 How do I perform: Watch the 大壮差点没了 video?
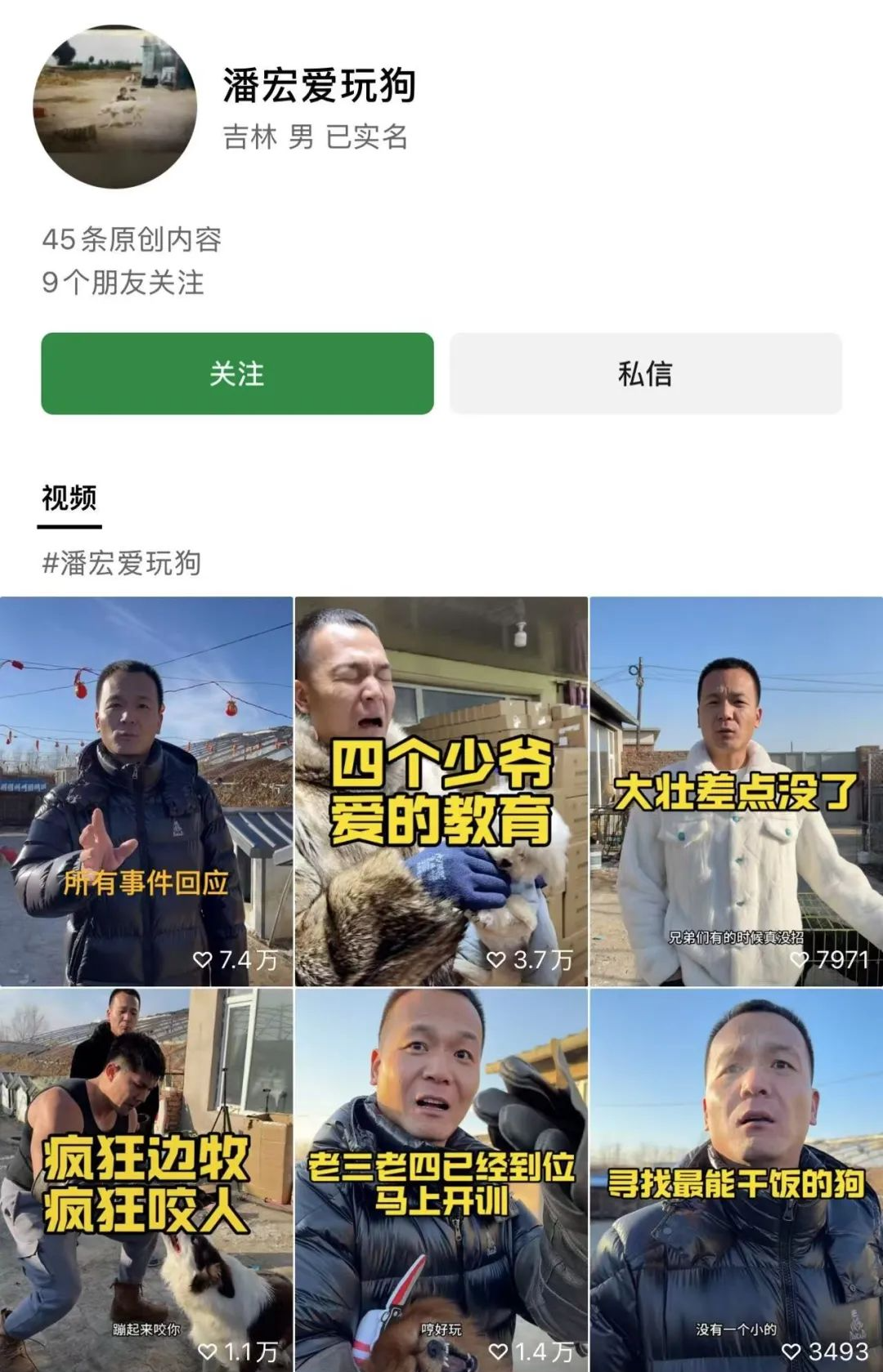tap(736, 791)
